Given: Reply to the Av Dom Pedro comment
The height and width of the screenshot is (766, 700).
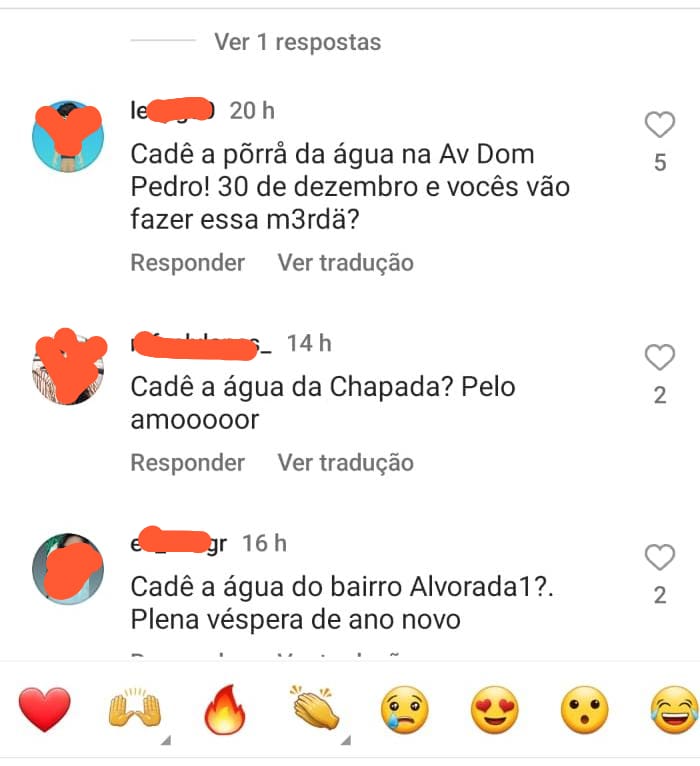Looking at the screenshot, I should (x=187, y=263).
